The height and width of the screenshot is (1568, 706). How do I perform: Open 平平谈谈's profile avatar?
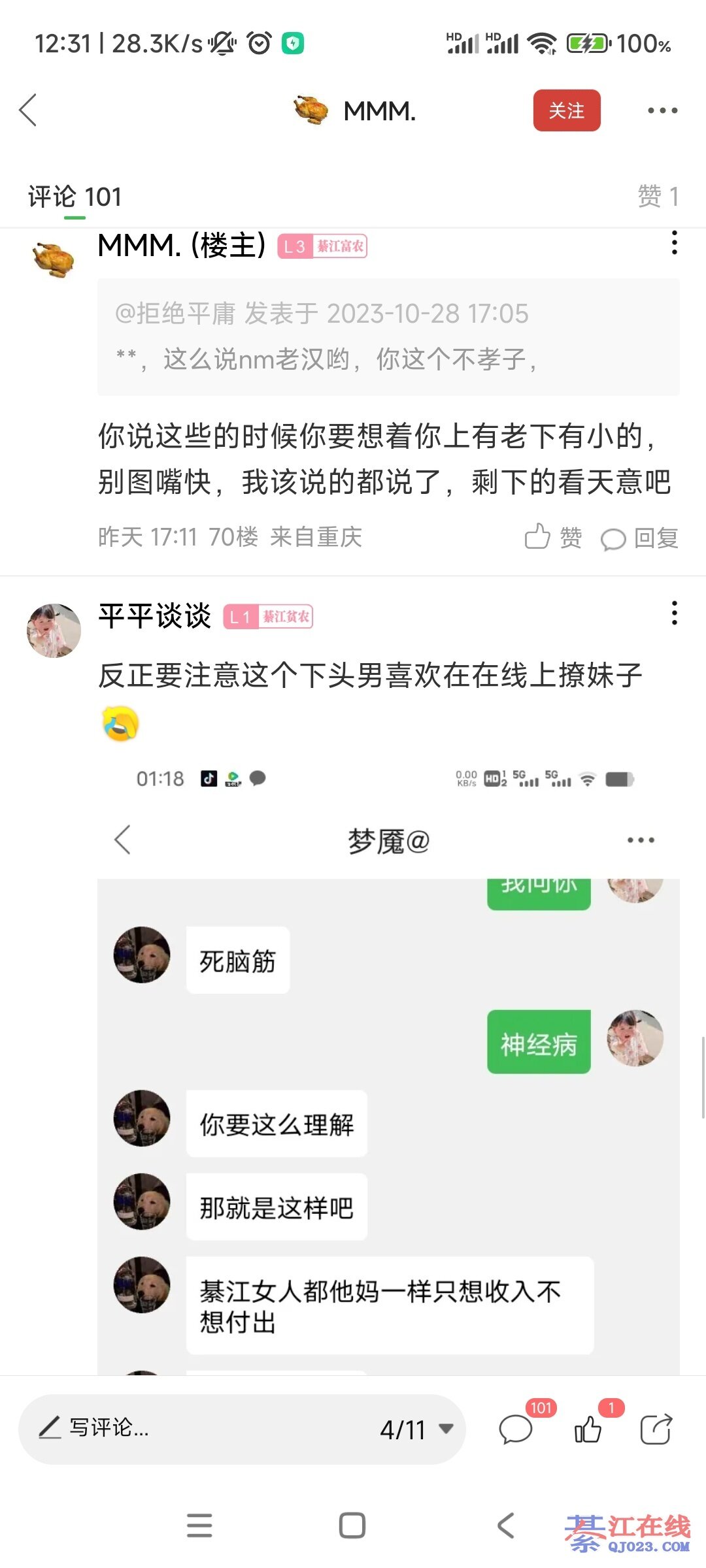point(54,630)
